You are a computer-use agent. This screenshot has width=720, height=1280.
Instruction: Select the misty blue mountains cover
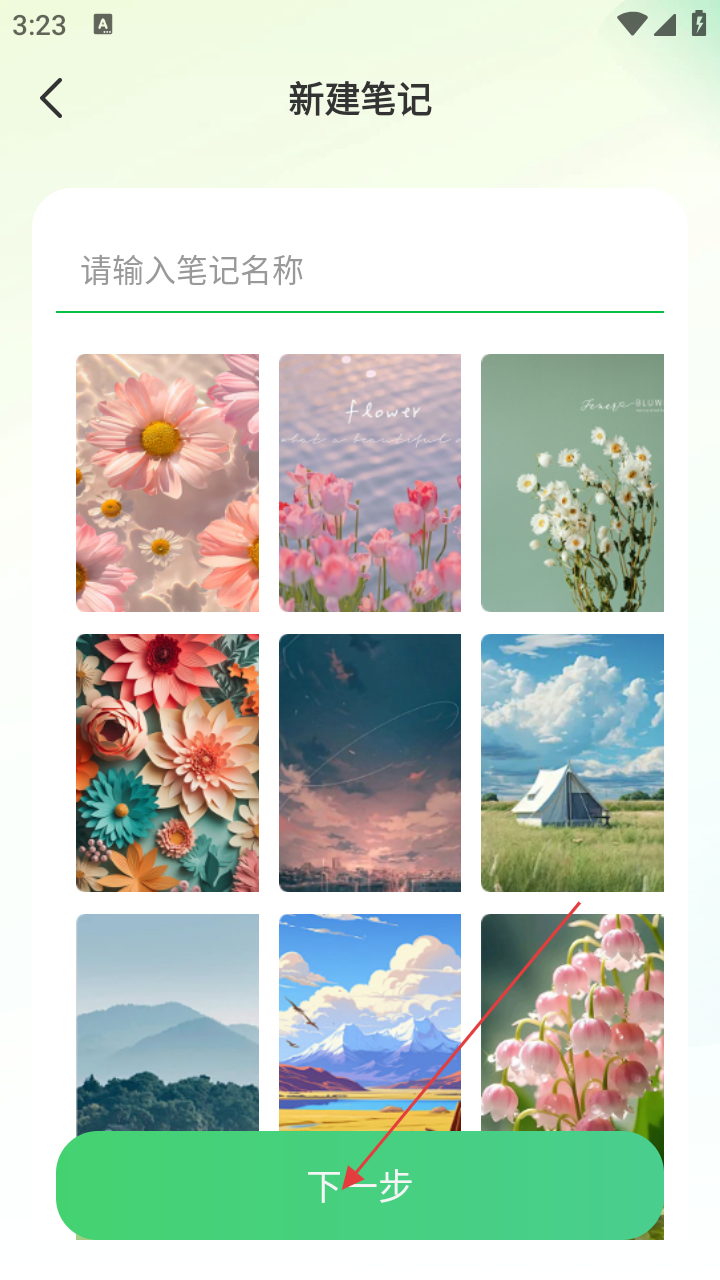click(167, 1020)
